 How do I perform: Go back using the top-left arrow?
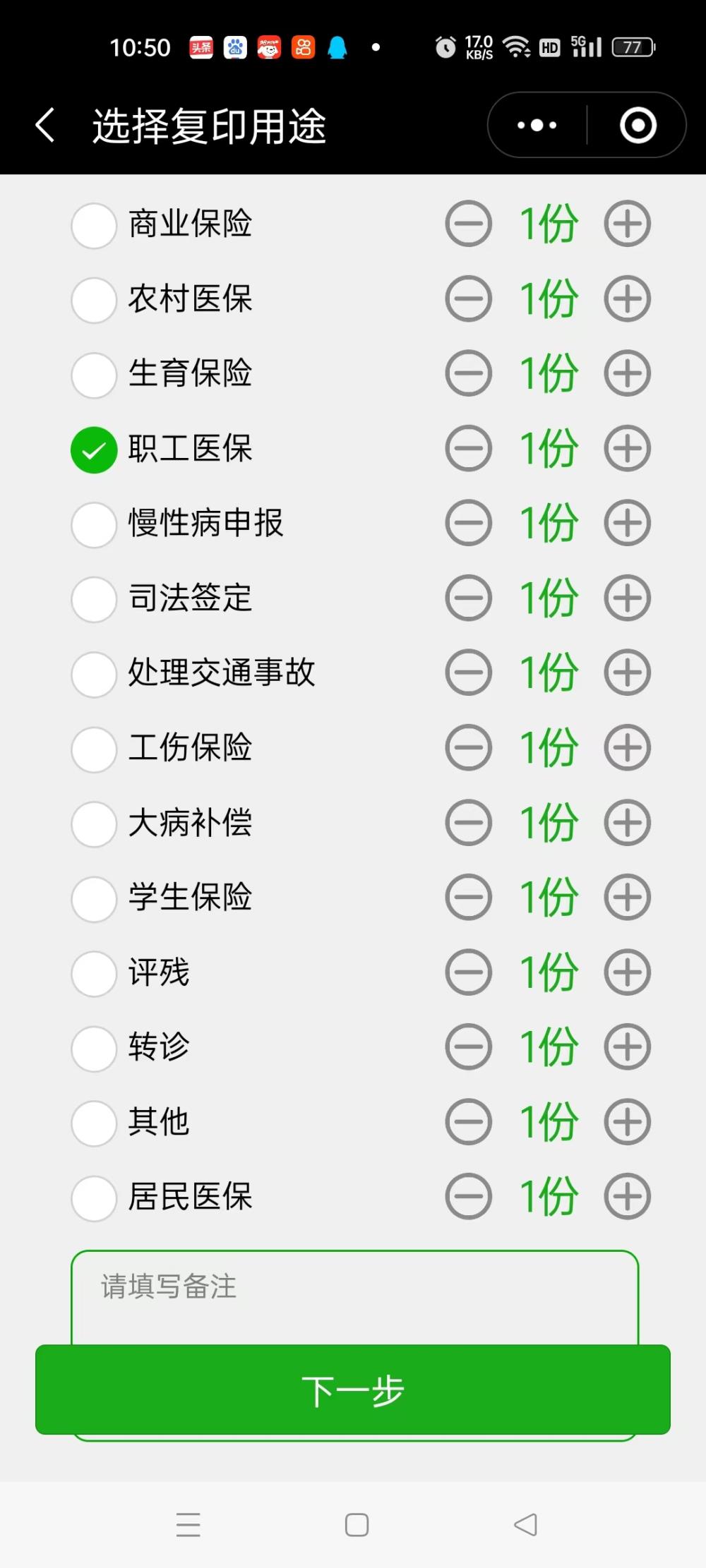point(45,126)
